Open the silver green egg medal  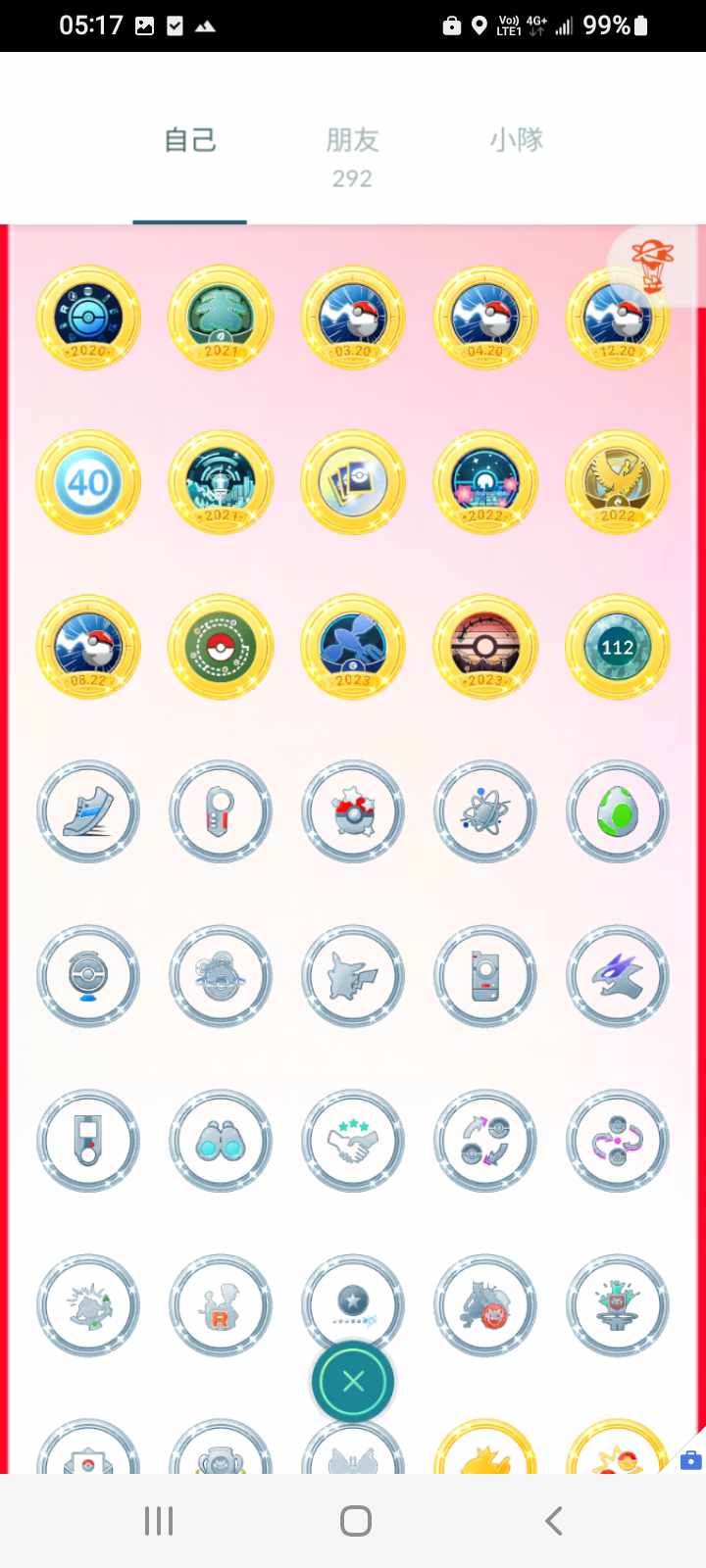point(617,812)
